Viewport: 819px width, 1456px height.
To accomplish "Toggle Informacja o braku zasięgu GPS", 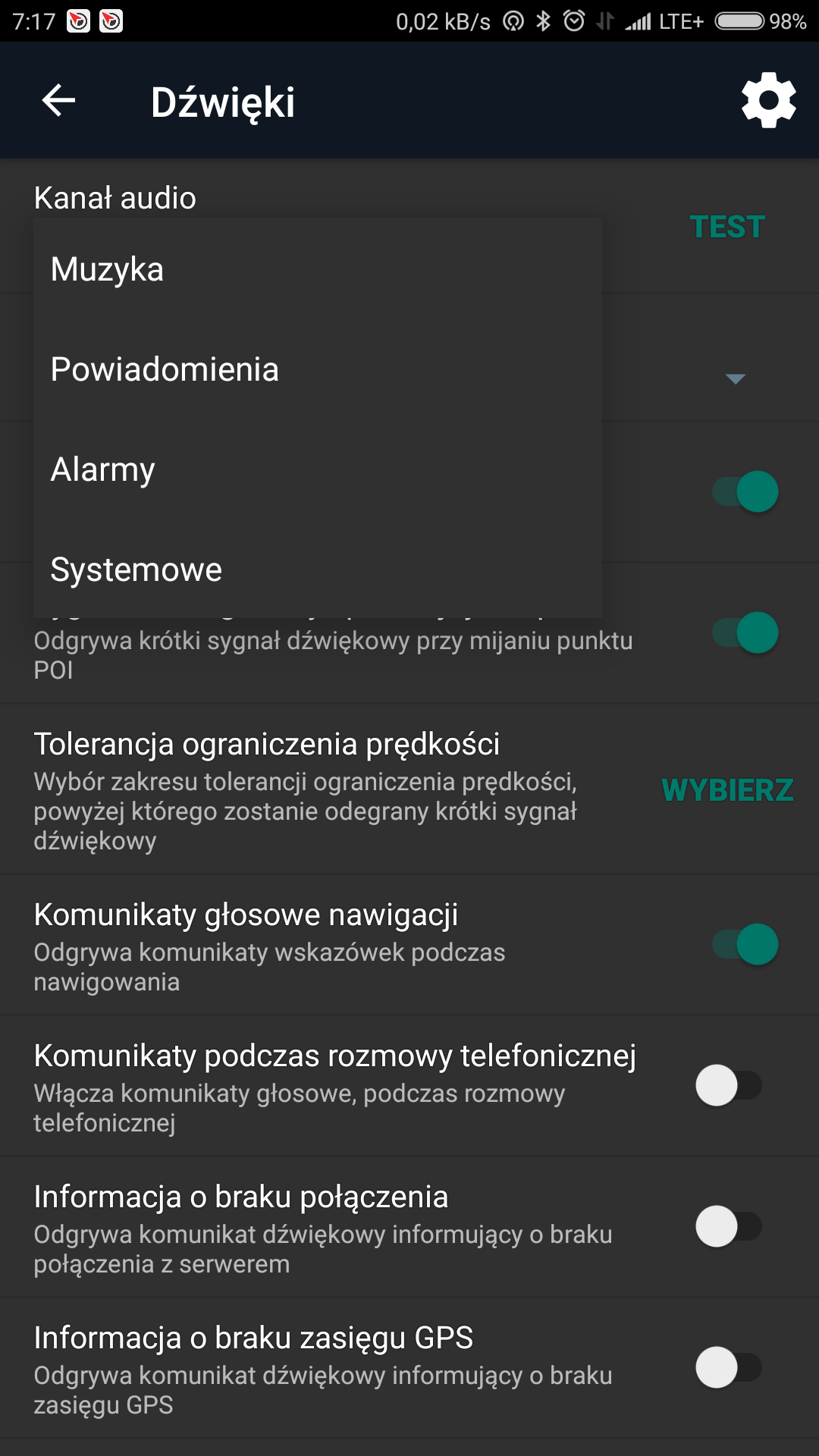I will [728, 1367].
